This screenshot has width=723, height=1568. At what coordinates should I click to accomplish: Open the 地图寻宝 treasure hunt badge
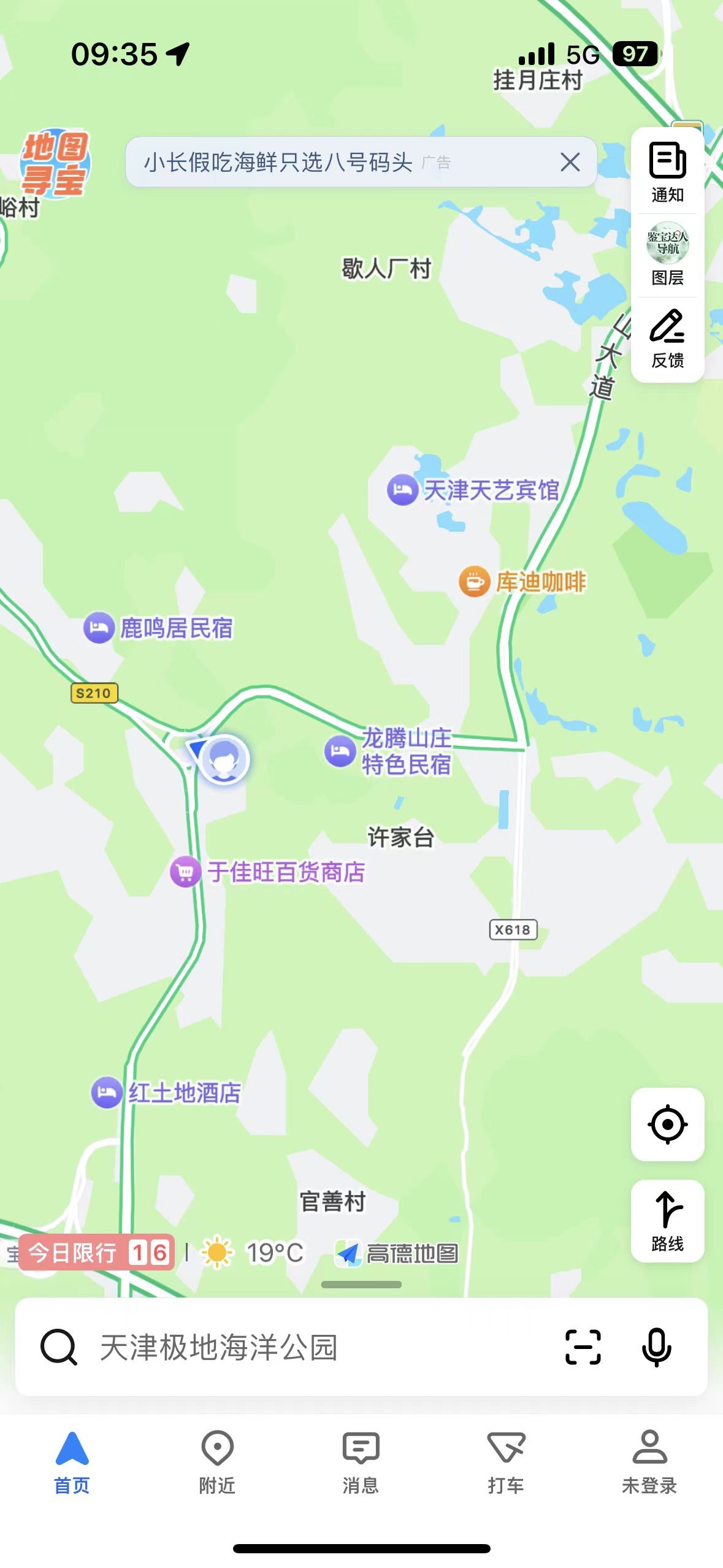click(55, 163)
